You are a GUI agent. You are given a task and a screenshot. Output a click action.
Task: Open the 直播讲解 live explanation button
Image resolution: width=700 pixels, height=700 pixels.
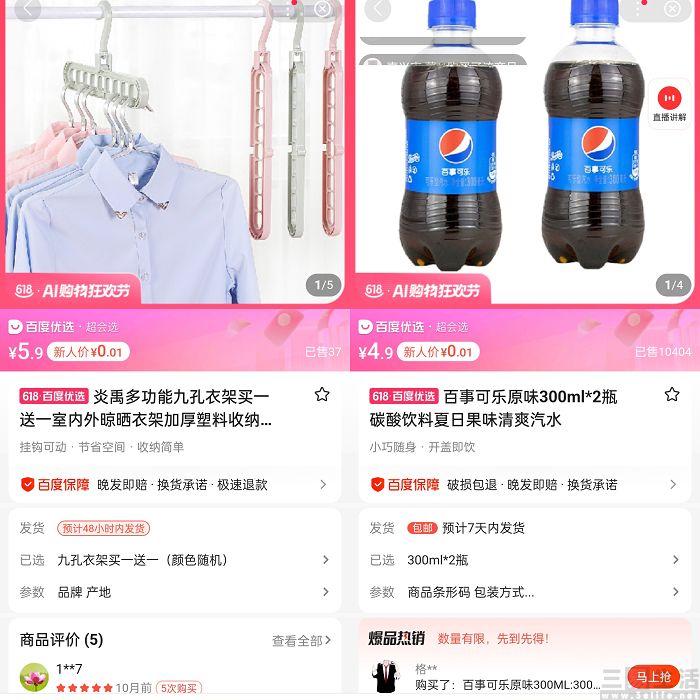tap(669, 102)
